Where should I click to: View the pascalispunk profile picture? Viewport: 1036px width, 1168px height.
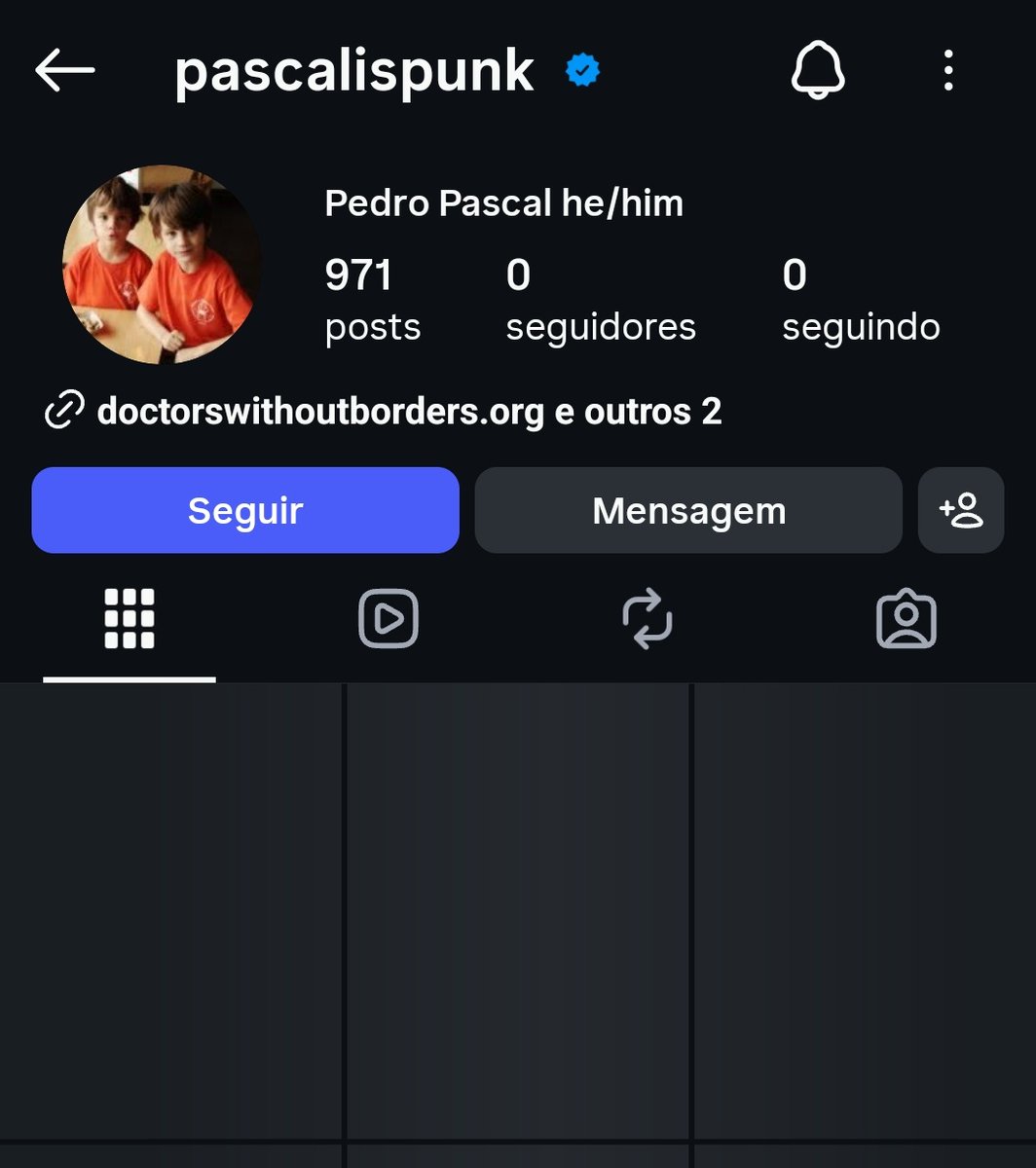pyautogui.click(x=162, y=264)
